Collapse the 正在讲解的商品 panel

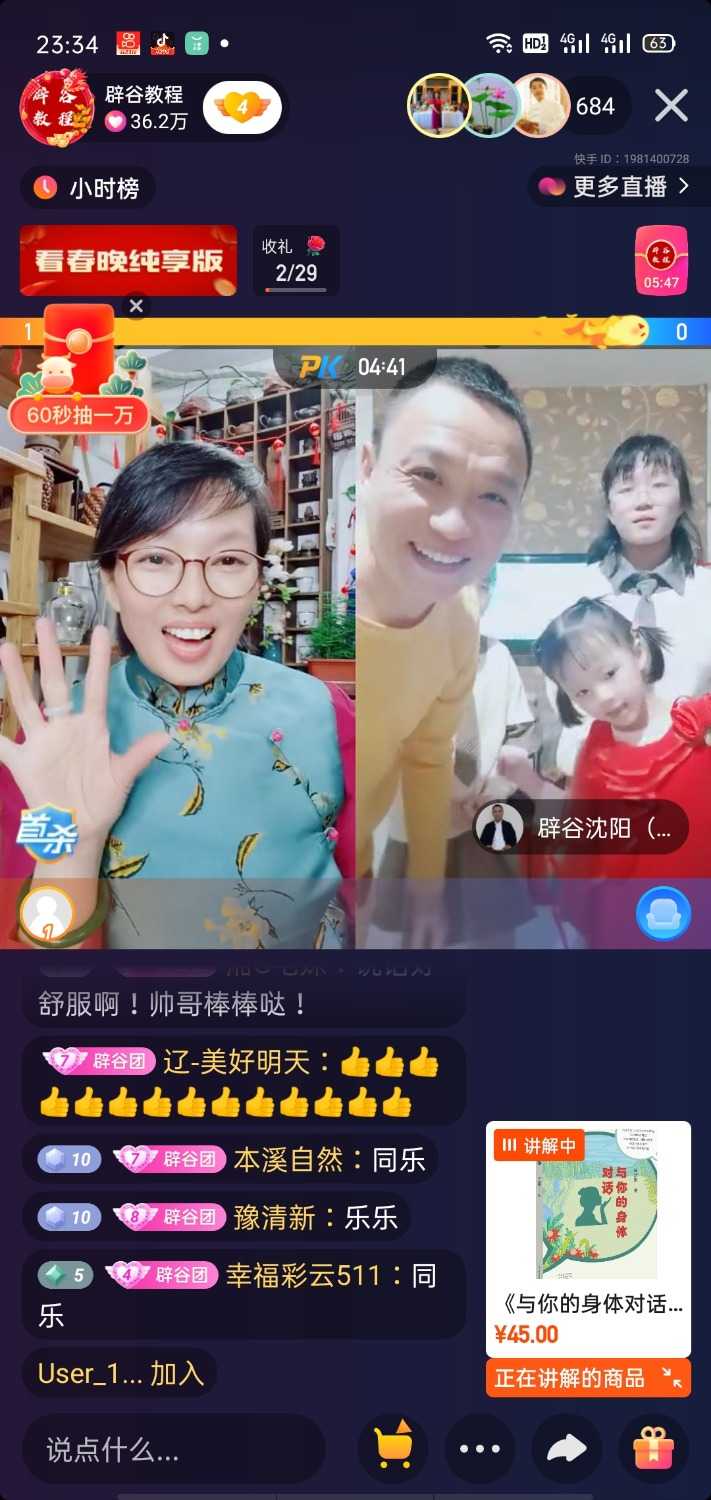(671, 1378)
